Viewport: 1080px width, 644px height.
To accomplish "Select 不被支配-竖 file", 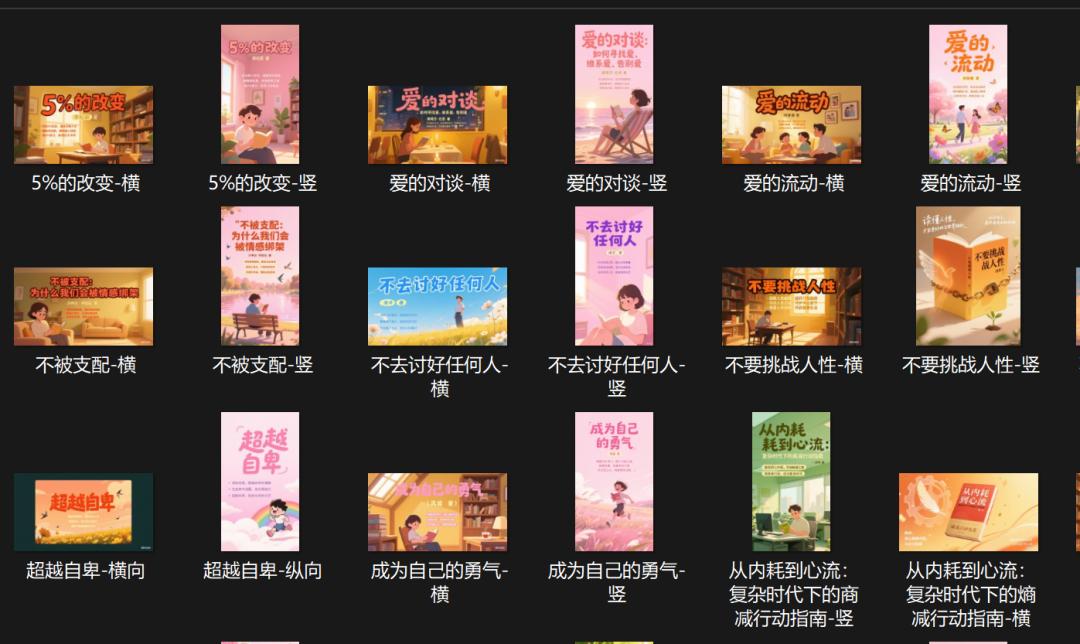I will (260, 276).
